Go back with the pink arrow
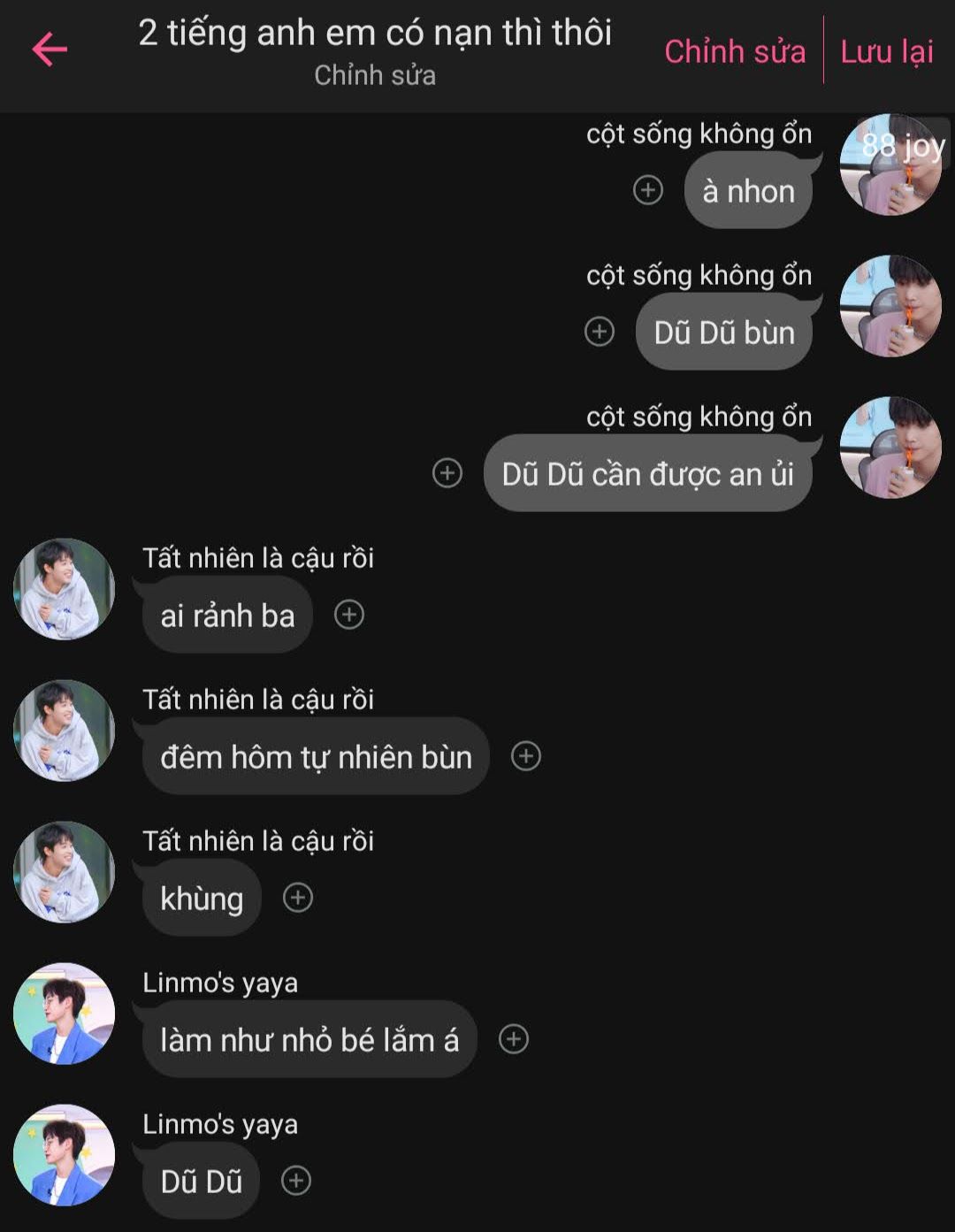 [50, 50]
